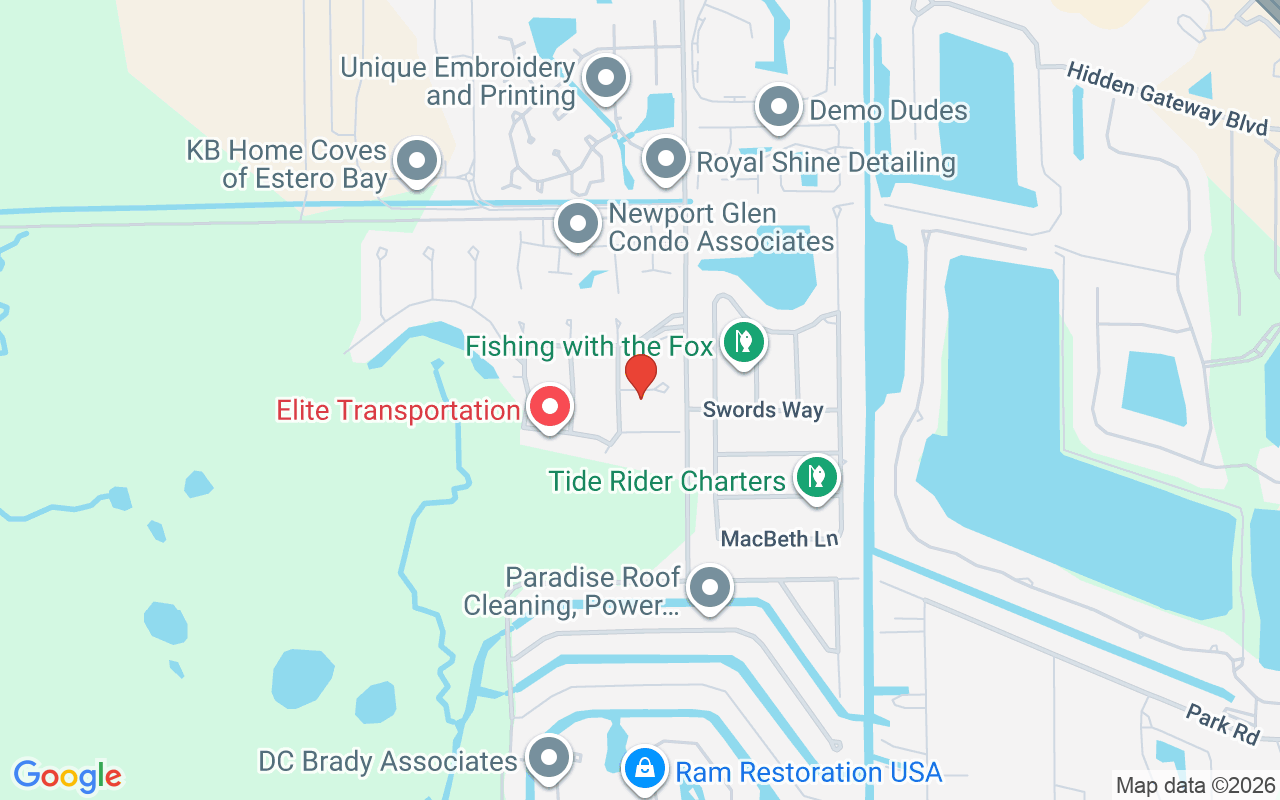Open the Unique Embroidery and Printing marker
This screenshot has height=800, width=1280.
point(605,77)
